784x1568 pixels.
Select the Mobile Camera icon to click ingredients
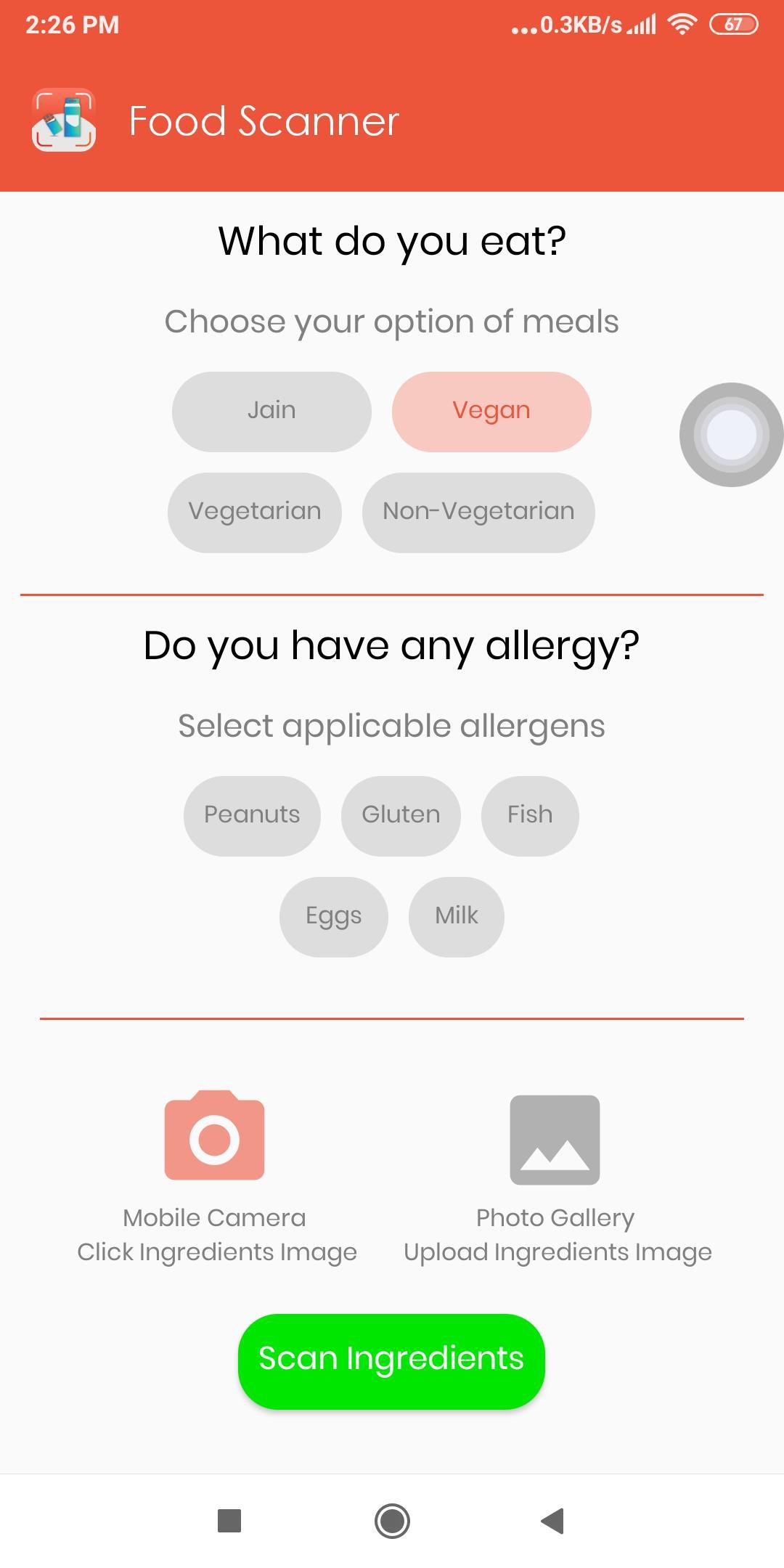click(x=214, y=1135)
